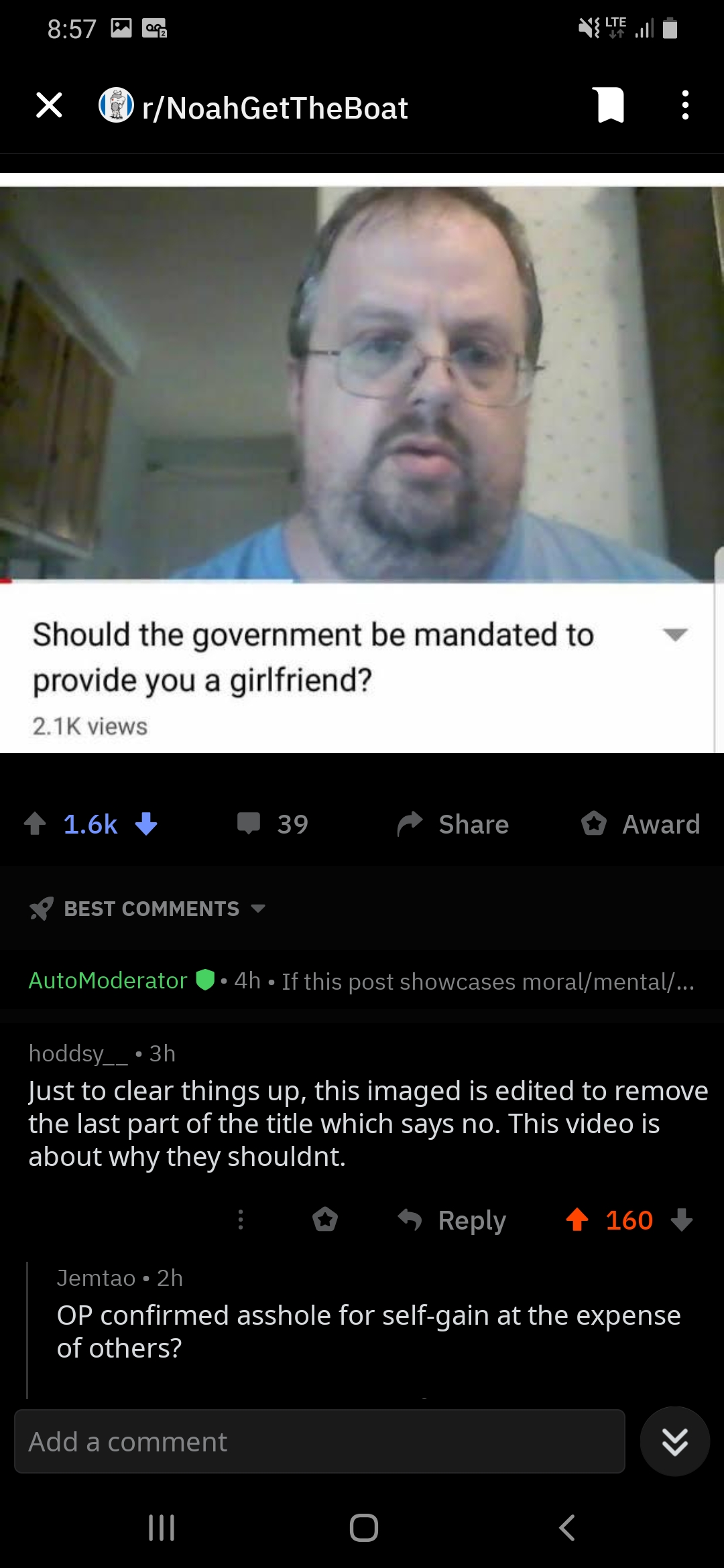Open the post overflow menu (three dots)

684,105
